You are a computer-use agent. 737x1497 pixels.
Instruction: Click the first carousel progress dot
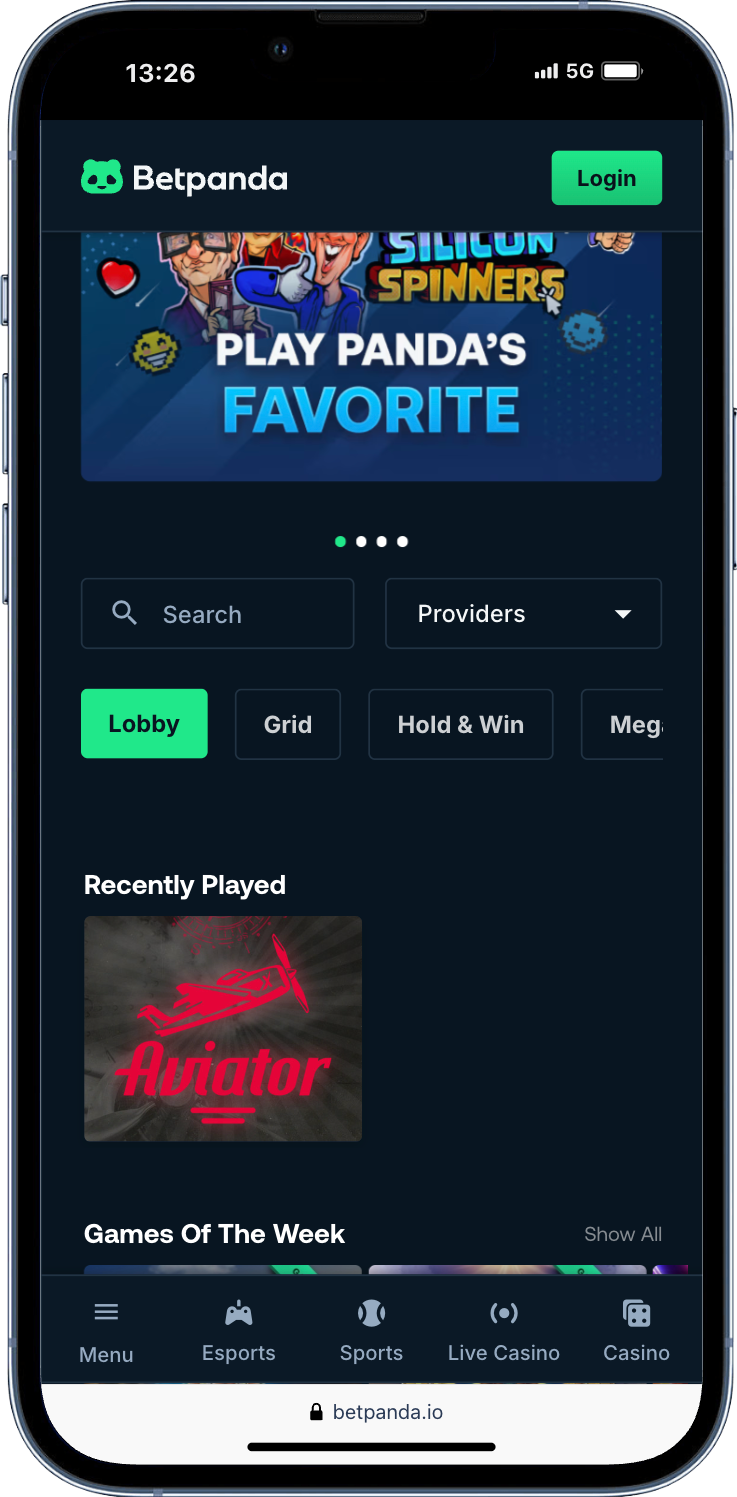point(340,541)
